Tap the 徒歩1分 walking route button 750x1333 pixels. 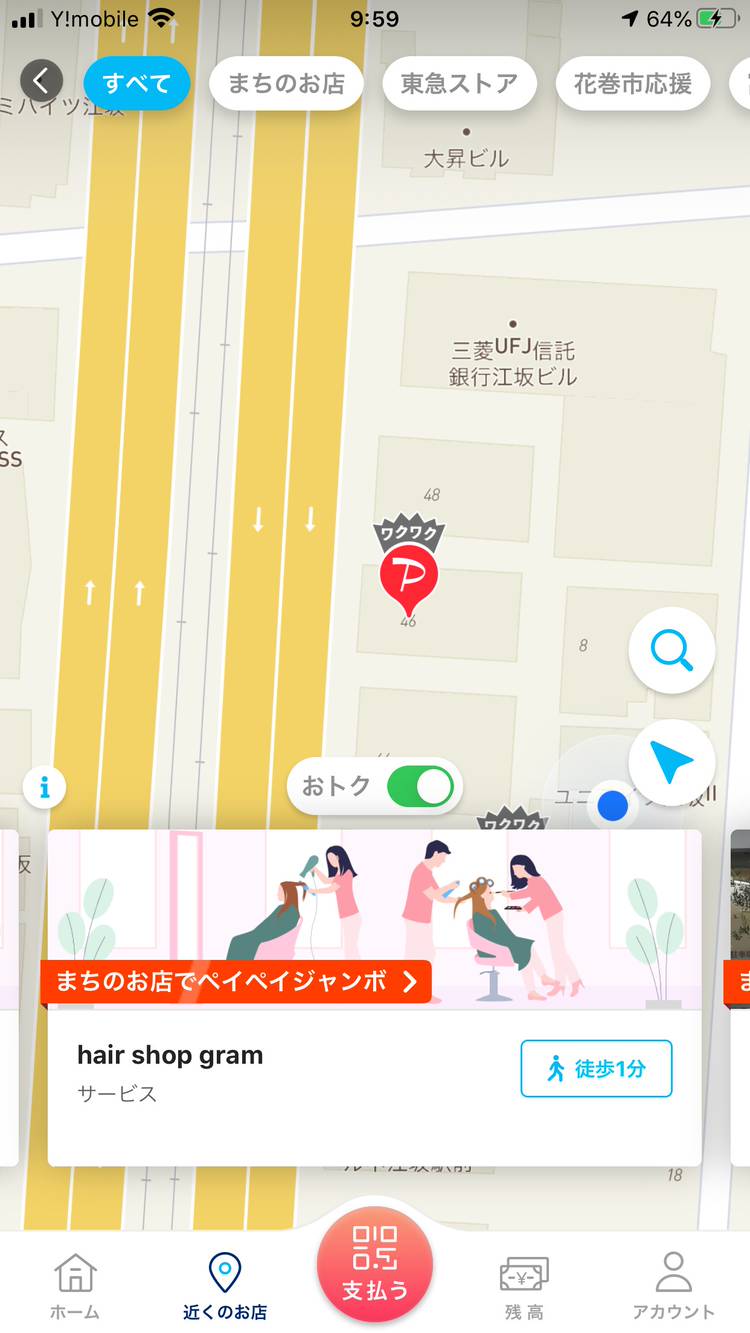click(x=596, y=1069)
